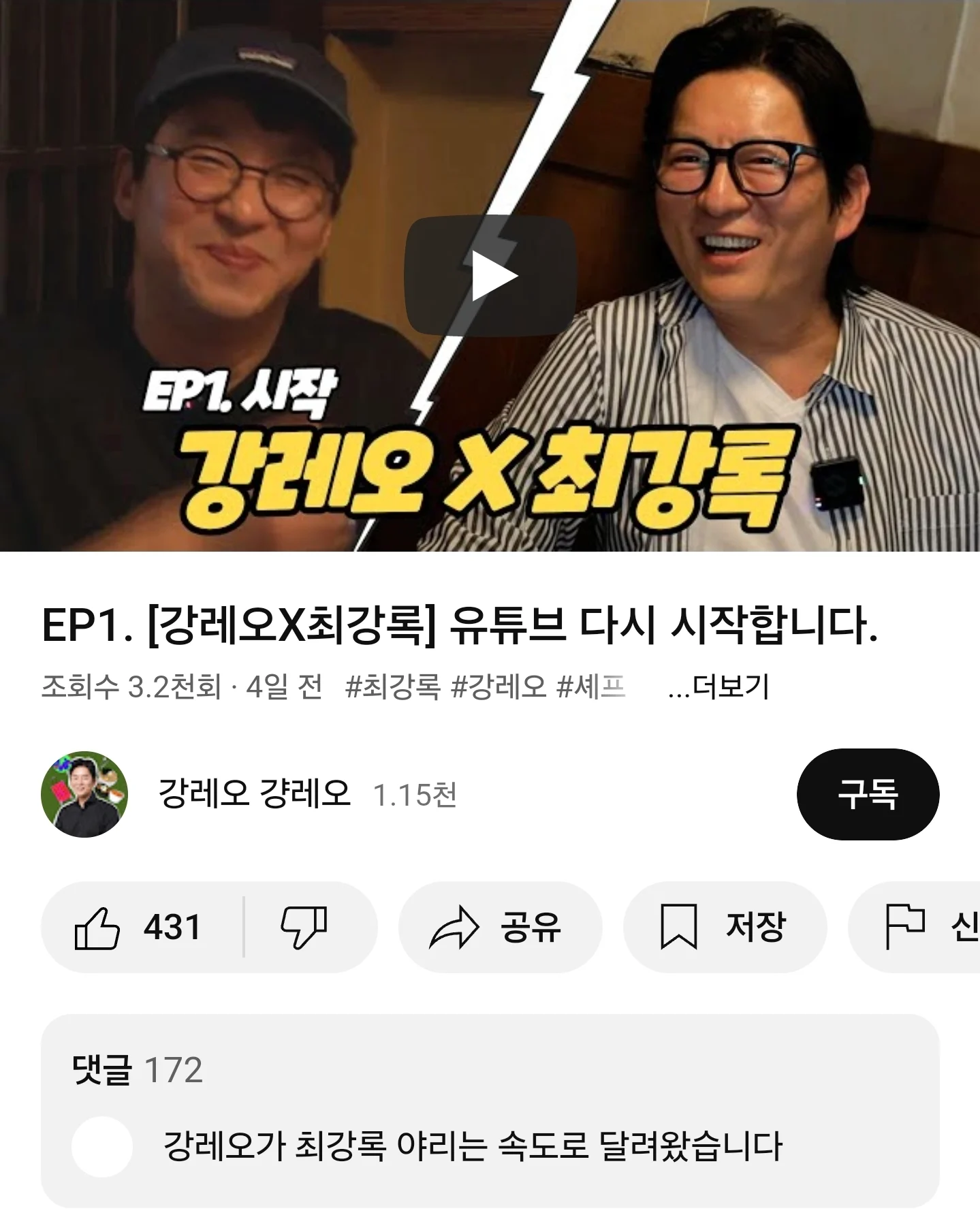Dislike this video
980x1215 pixels.
click(304, 927)
